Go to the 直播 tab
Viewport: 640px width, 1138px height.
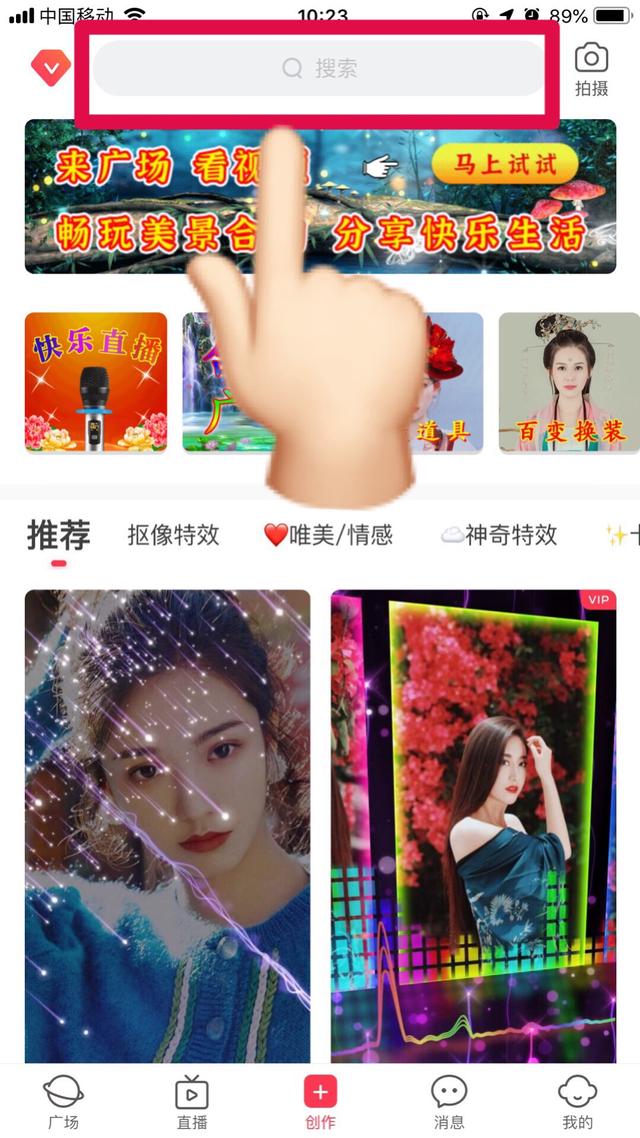pos(192,1101)
